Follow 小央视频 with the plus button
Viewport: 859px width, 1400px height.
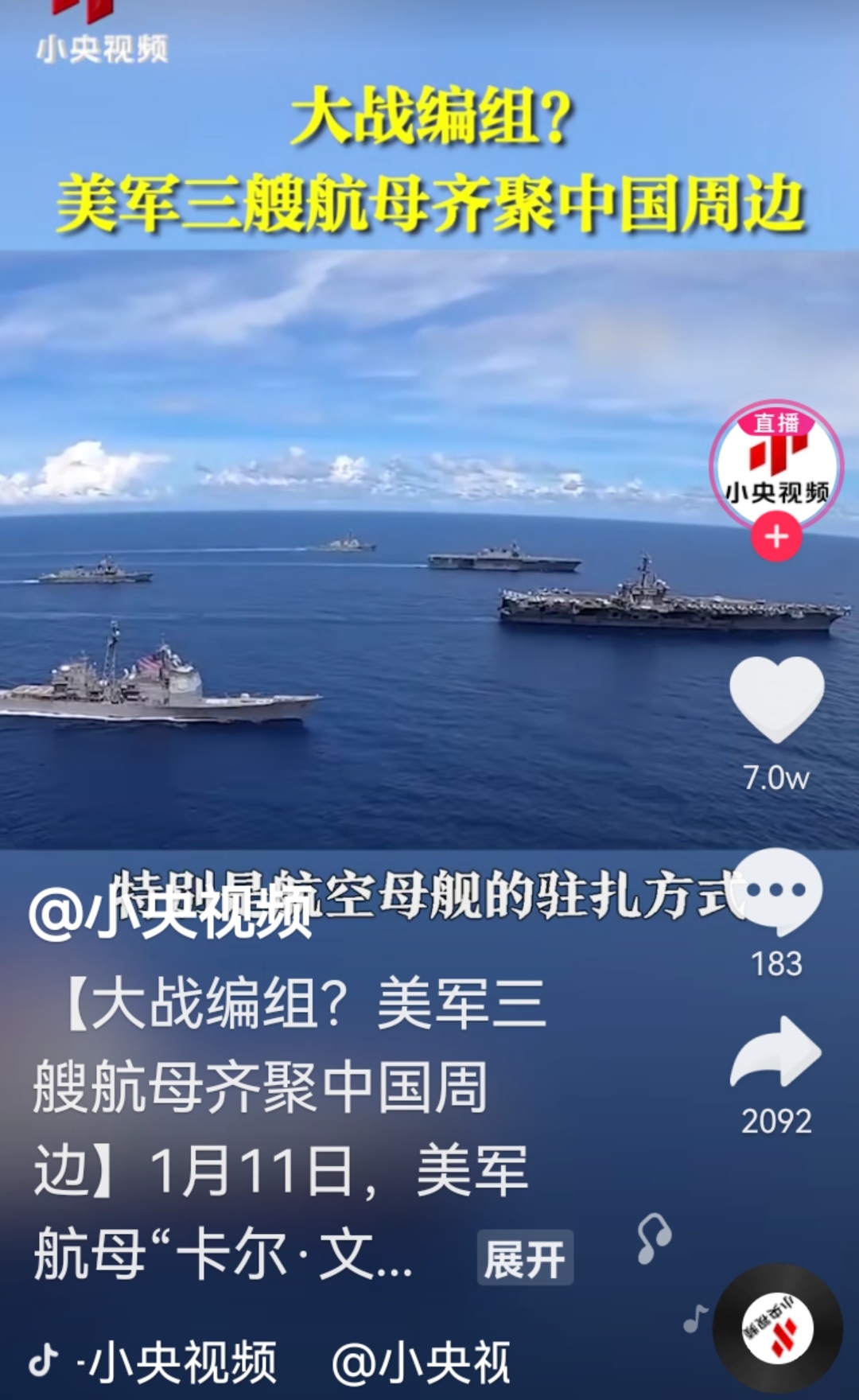point(776,537)
